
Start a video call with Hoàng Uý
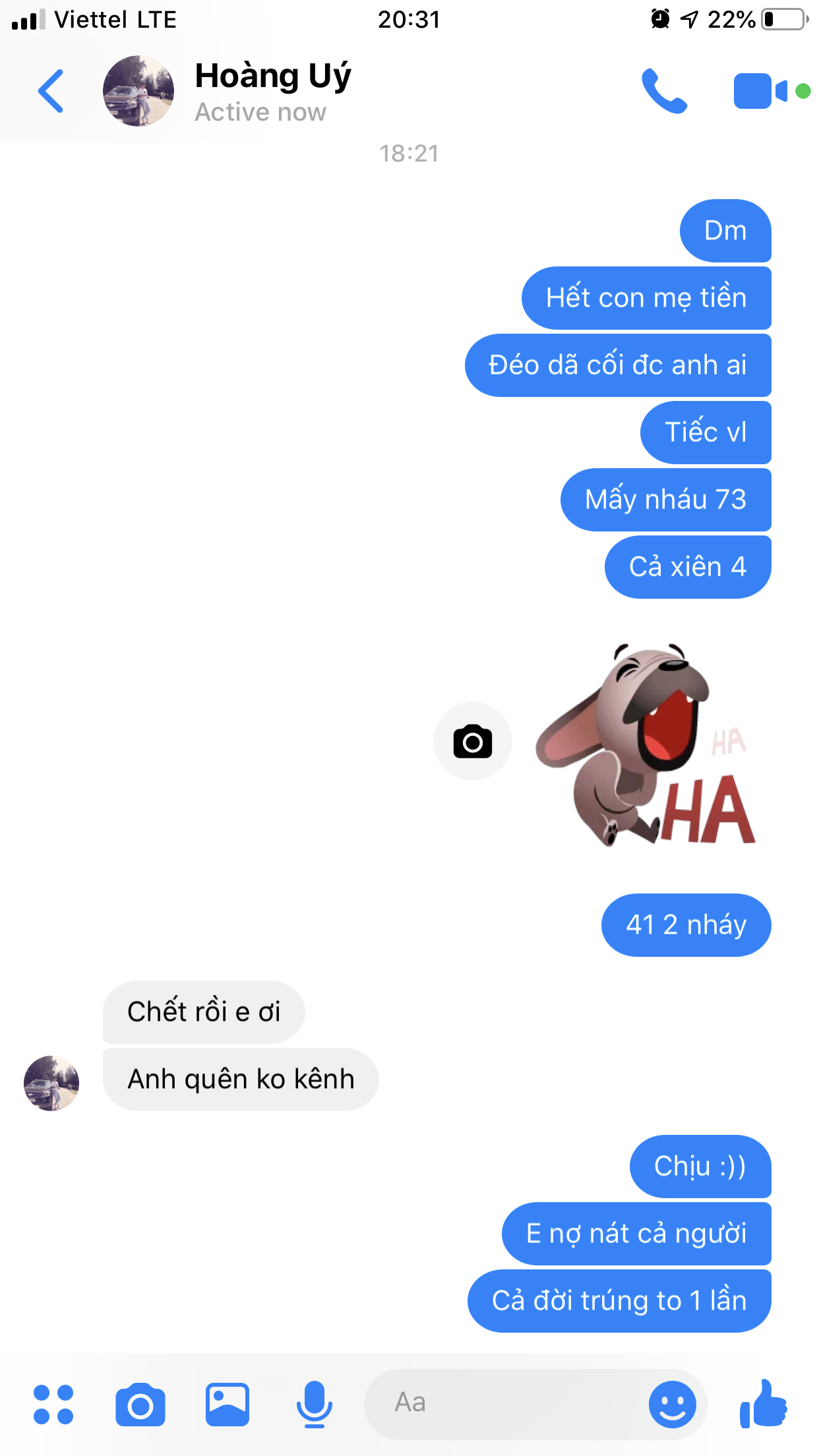click(761, 91)
